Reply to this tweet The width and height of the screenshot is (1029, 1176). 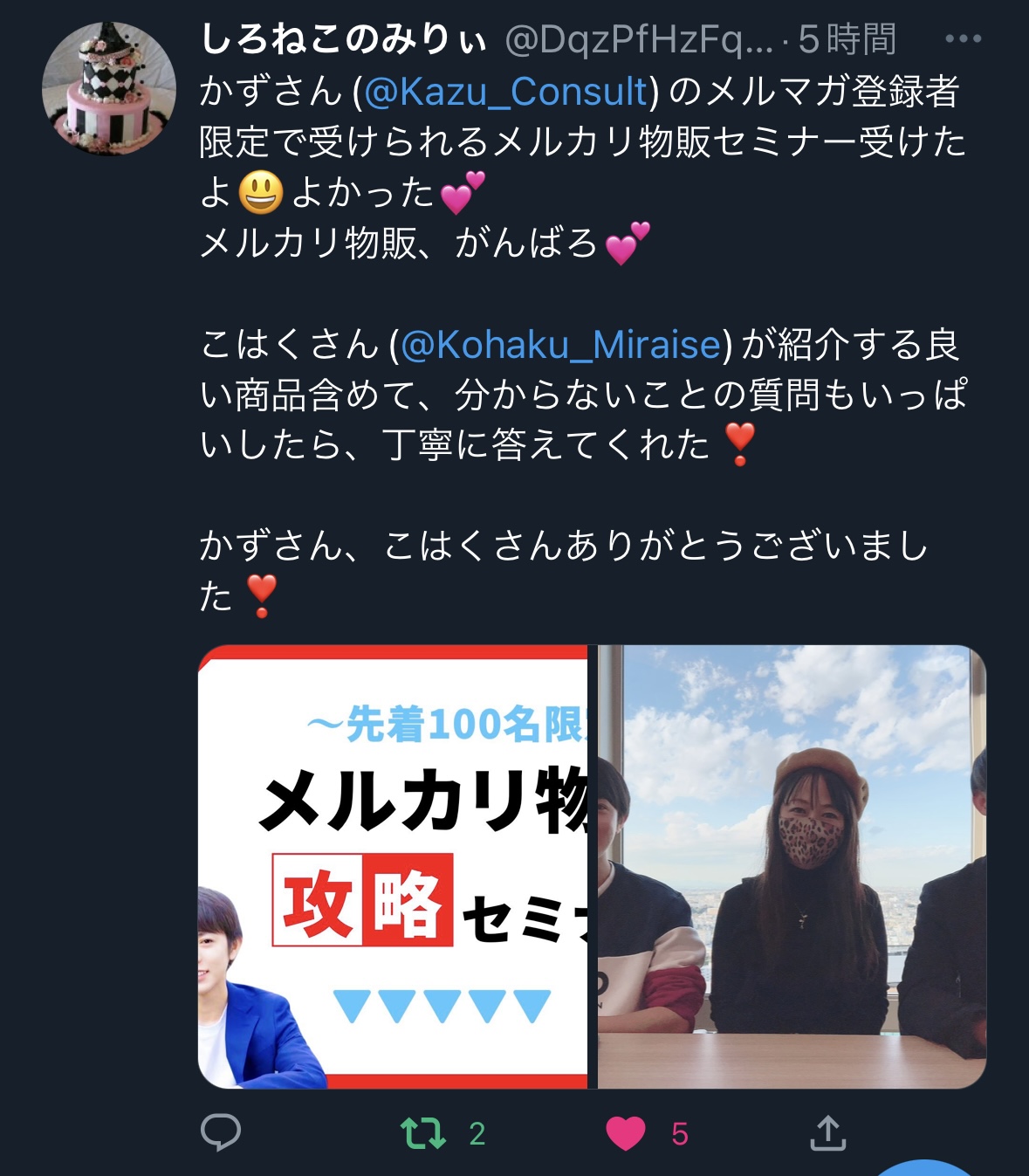[x=220, y=1133]
